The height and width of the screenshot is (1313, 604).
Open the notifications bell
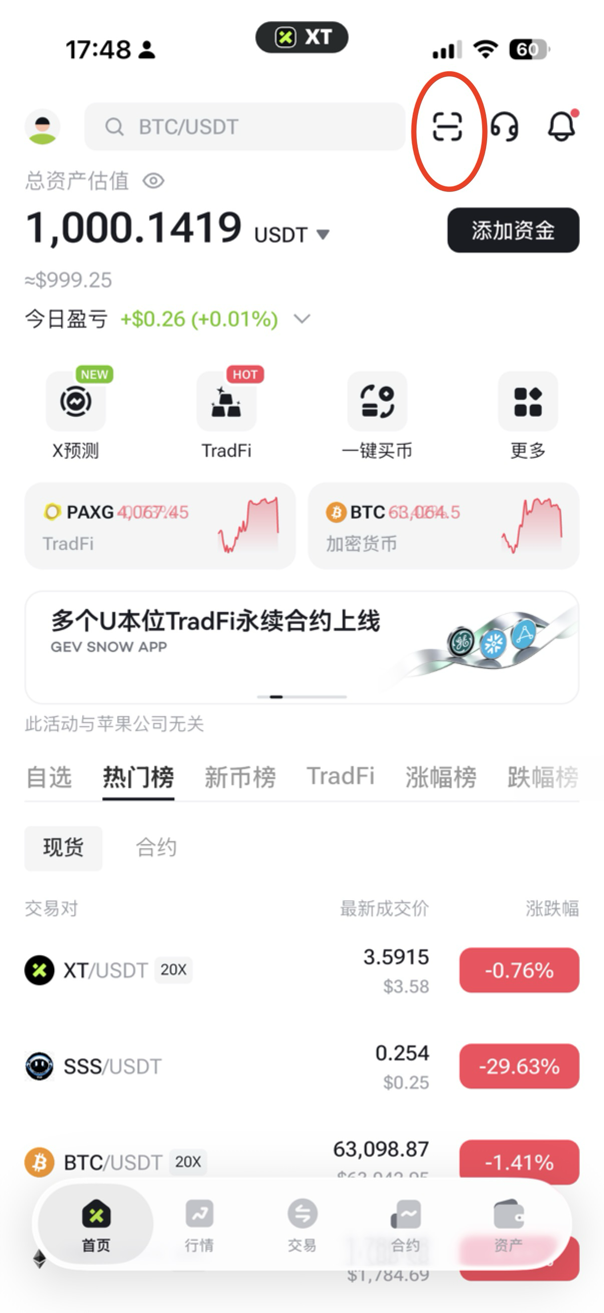pyautogui.click(x=562, y=126)
